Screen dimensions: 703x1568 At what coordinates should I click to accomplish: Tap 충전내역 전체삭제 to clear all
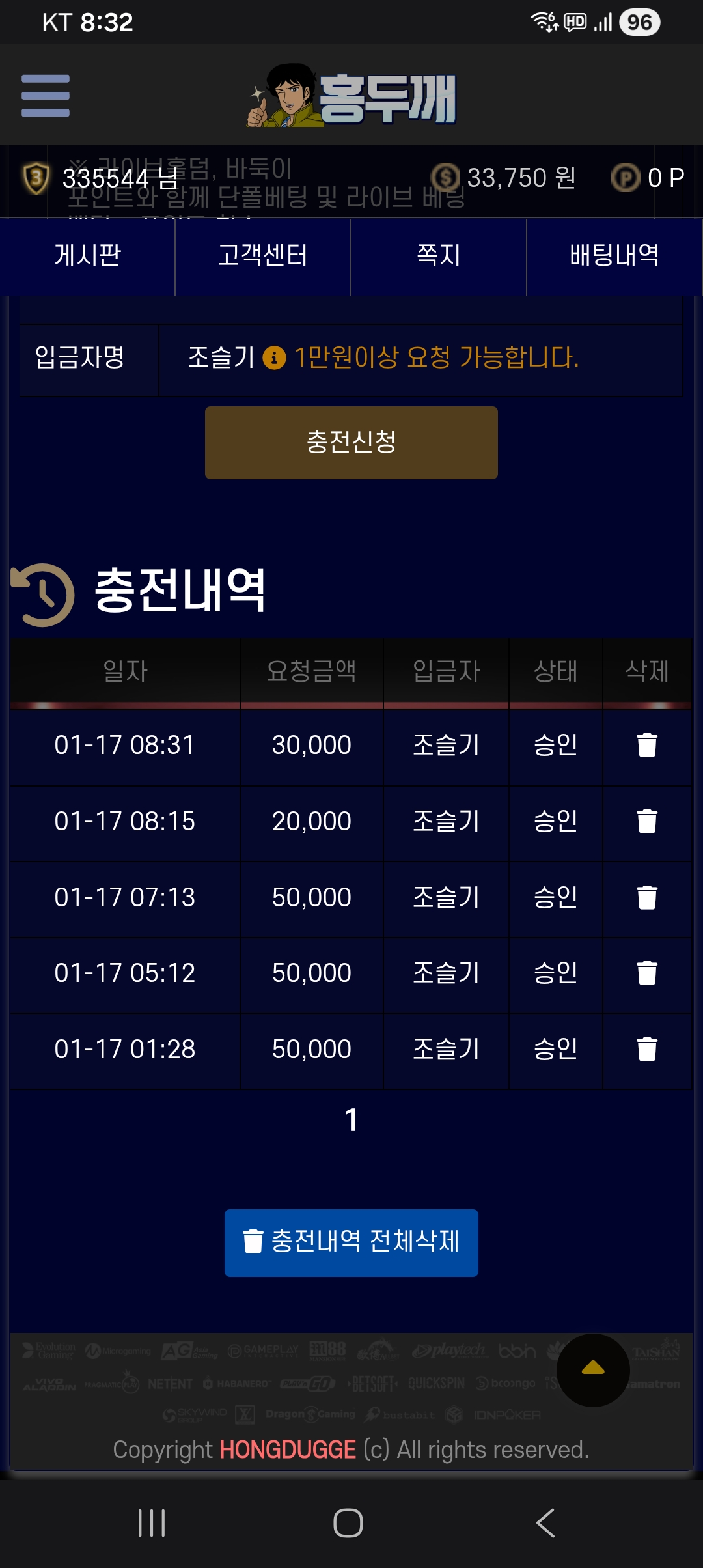click(x=351, y=1242)
